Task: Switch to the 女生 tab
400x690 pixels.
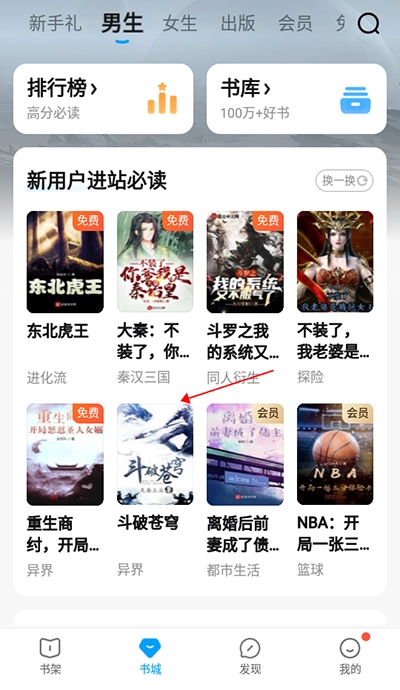Action: point(180,23)
